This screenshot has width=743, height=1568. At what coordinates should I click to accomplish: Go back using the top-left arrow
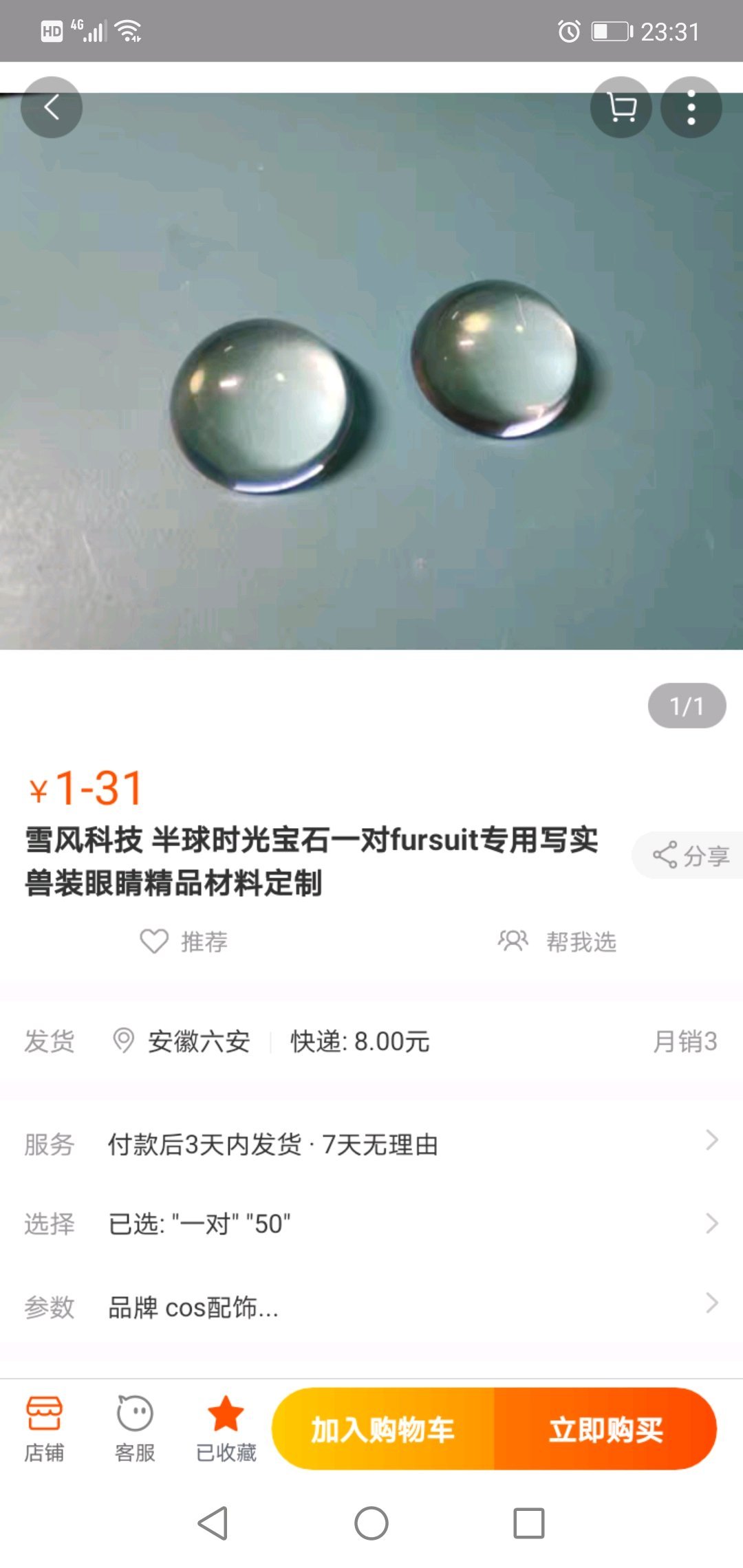52,107
